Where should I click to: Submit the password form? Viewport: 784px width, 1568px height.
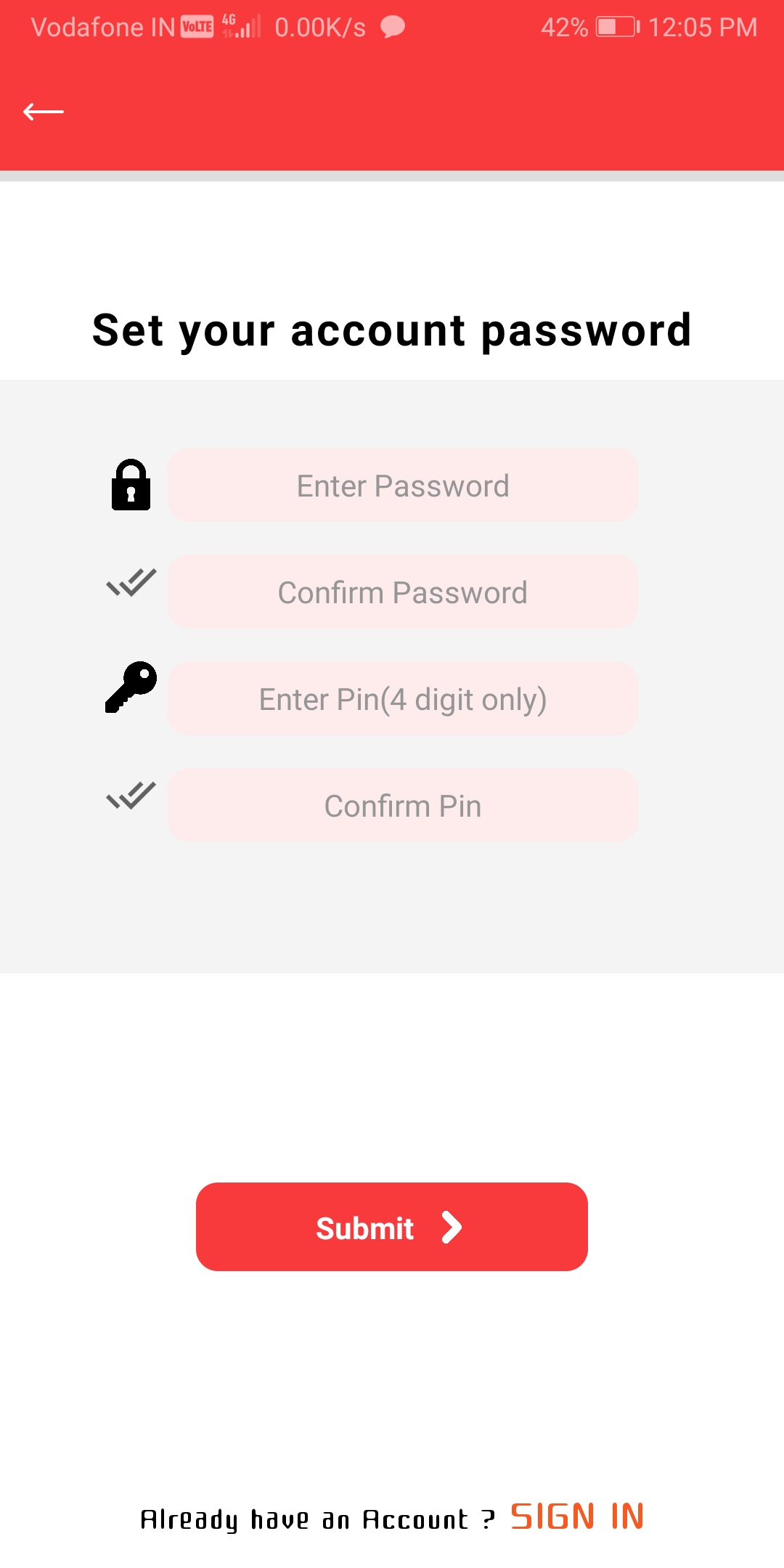(x=391, y=1227)
